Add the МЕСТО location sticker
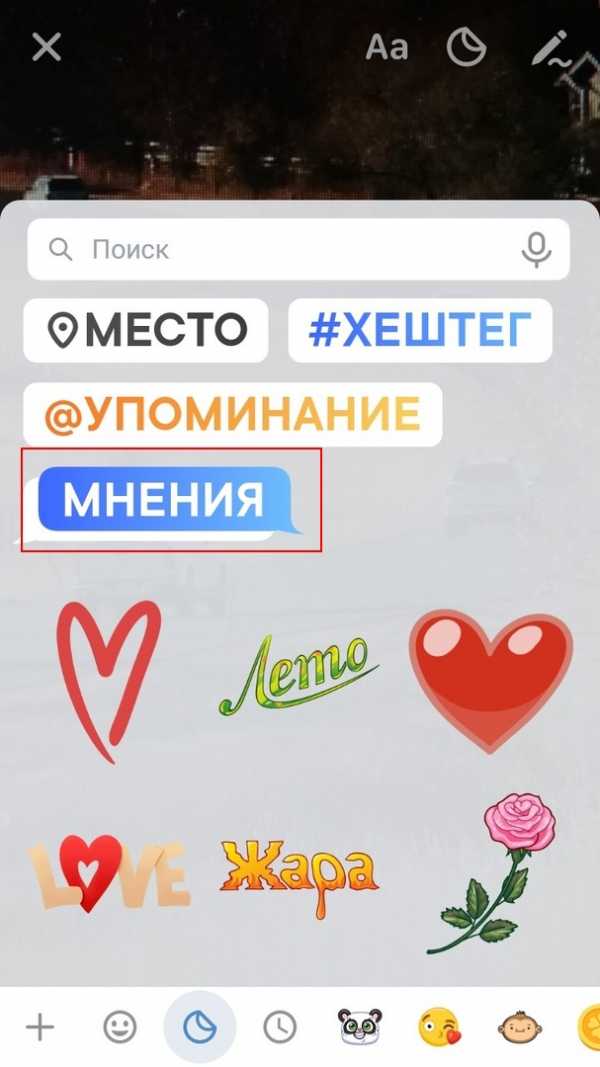The height and width of the screenshot is (1067, 600). tap(146, 330)
